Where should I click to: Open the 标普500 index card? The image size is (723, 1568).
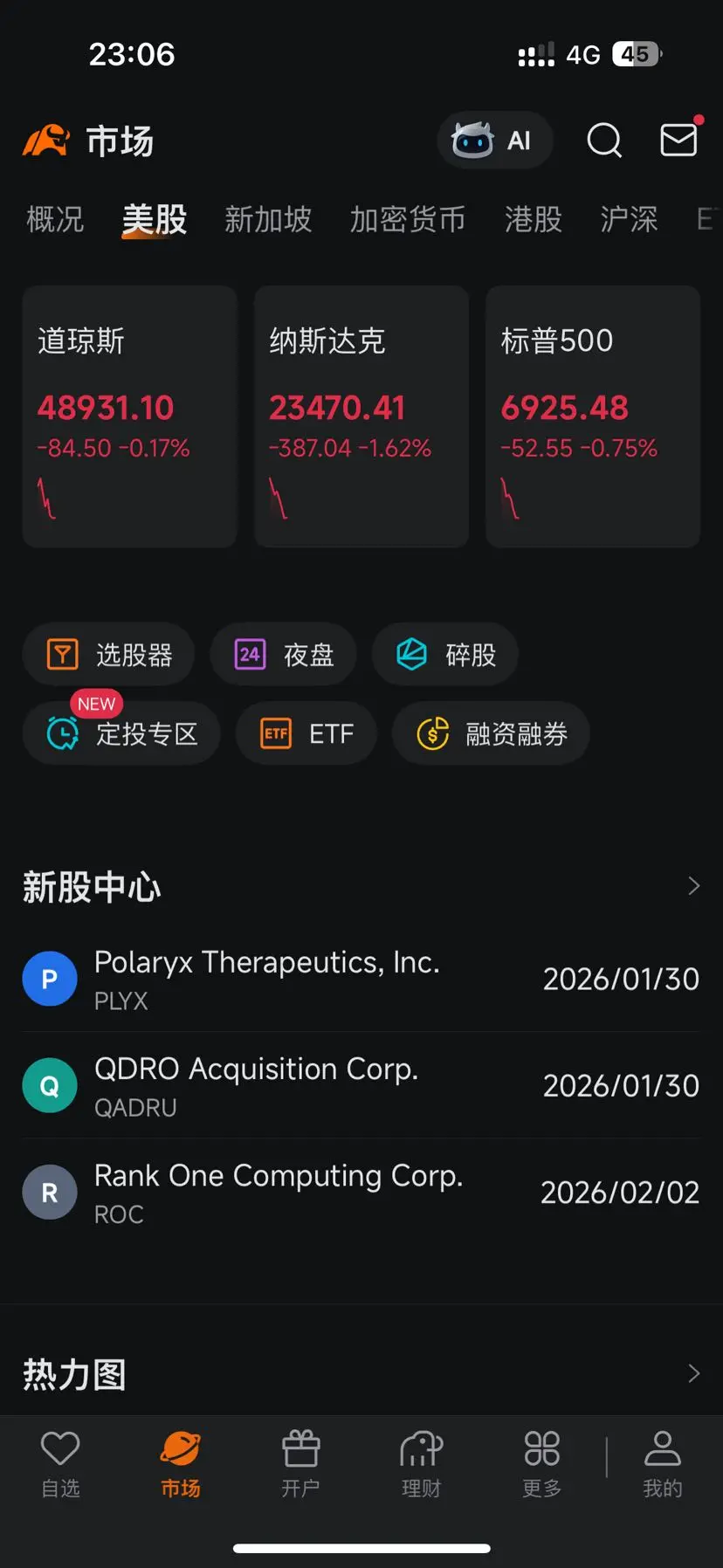(593, 416)
